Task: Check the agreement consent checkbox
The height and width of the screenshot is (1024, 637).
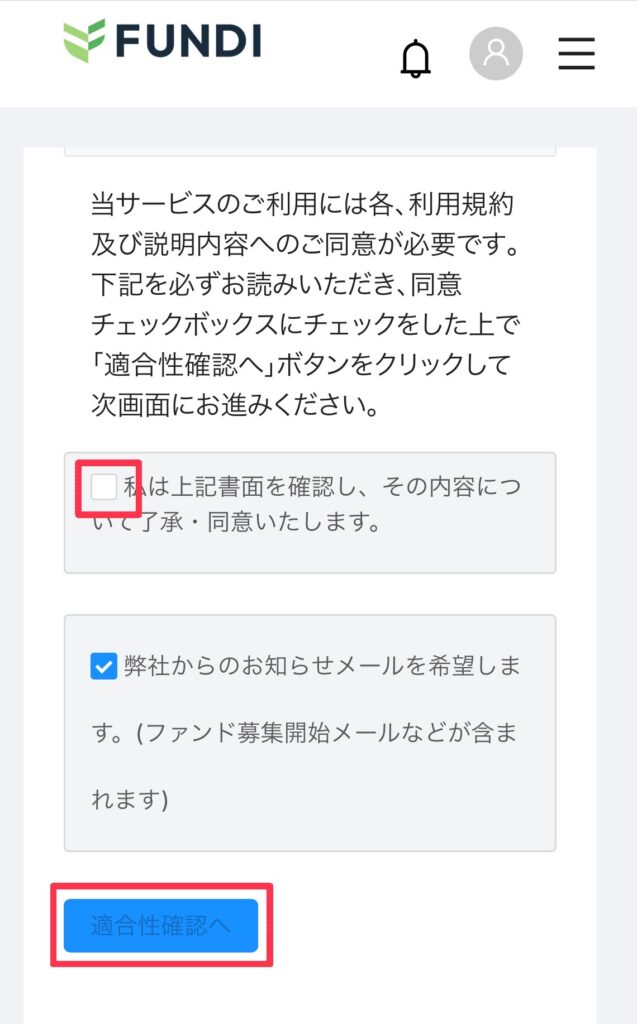Action: point(104,487)
